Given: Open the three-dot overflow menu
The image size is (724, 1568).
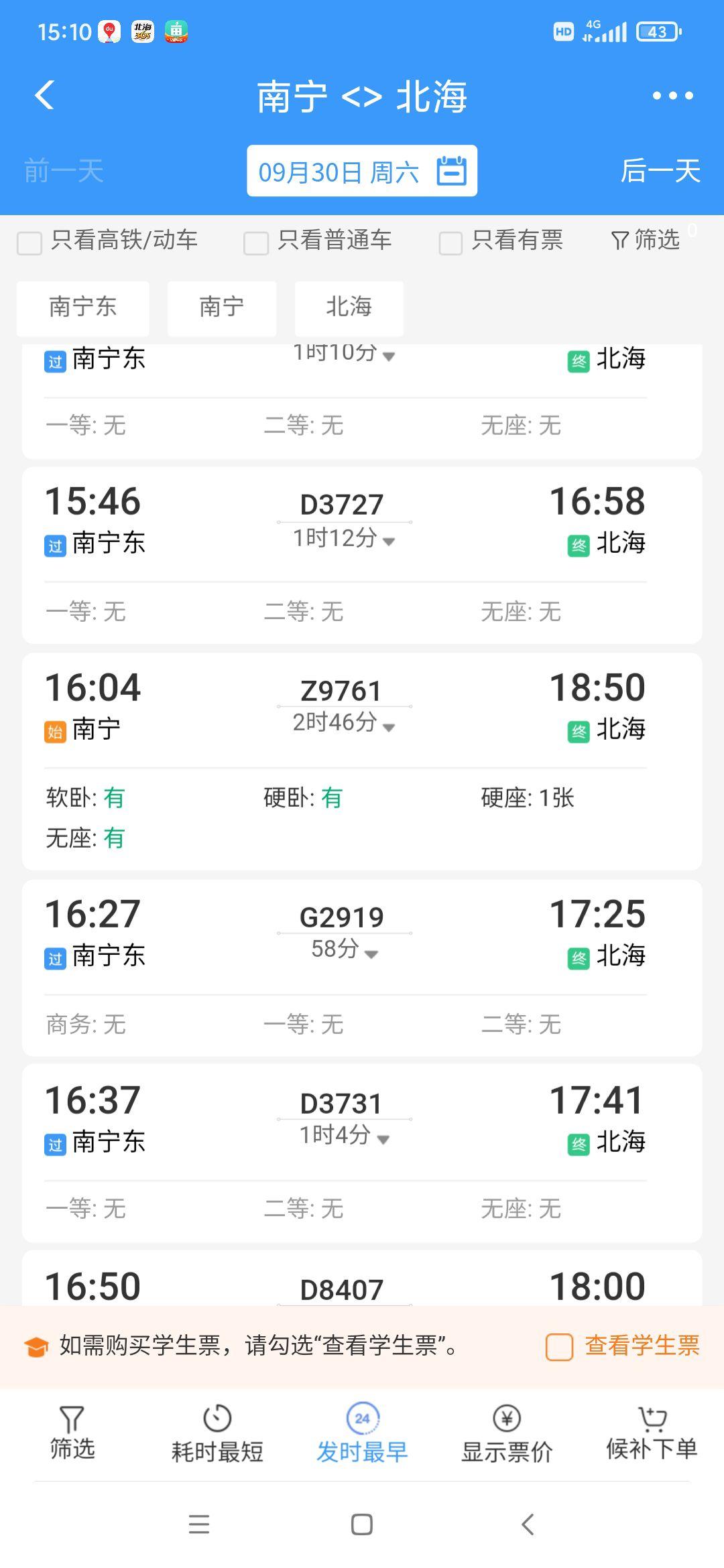Looking at the screenshot, I should [x=673, y=96].
